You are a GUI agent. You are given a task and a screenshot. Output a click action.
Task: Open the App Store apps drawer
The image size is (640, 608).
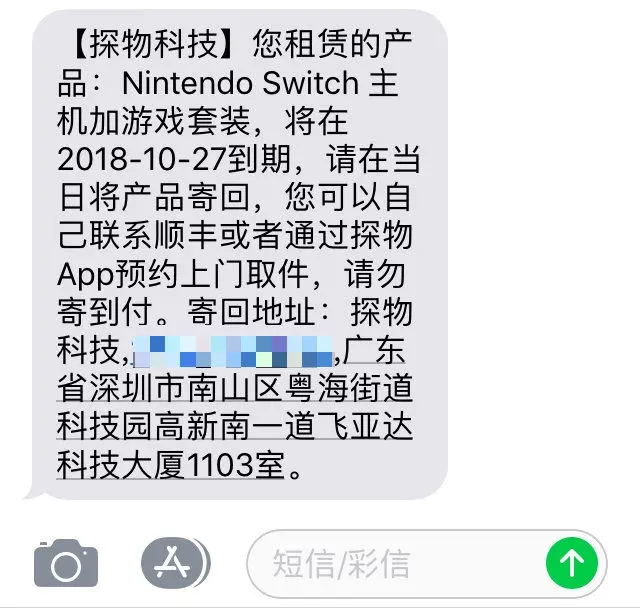click(x=173, y=563)
